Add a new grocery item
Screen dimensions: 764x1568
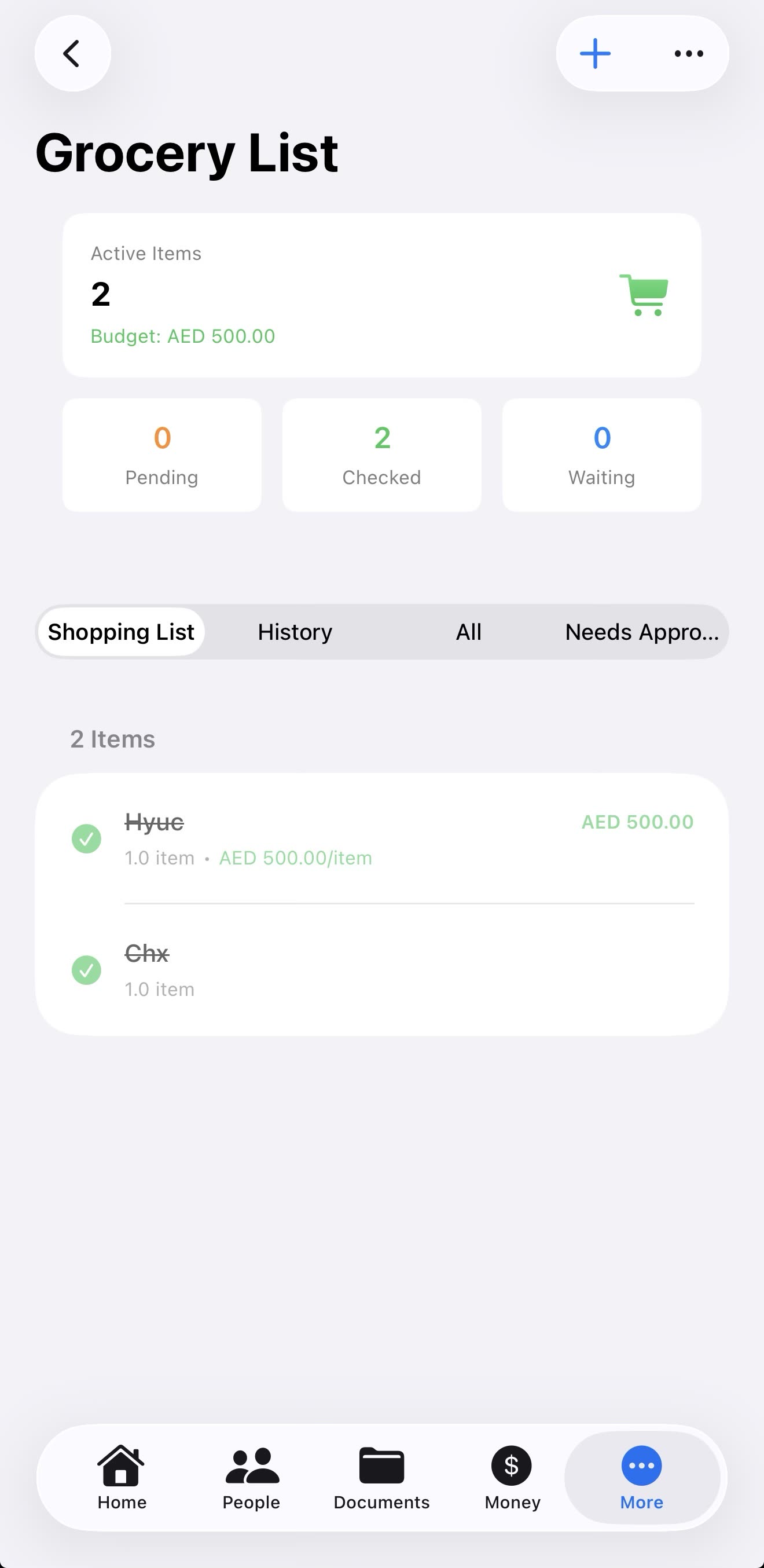tap(595, 54)
